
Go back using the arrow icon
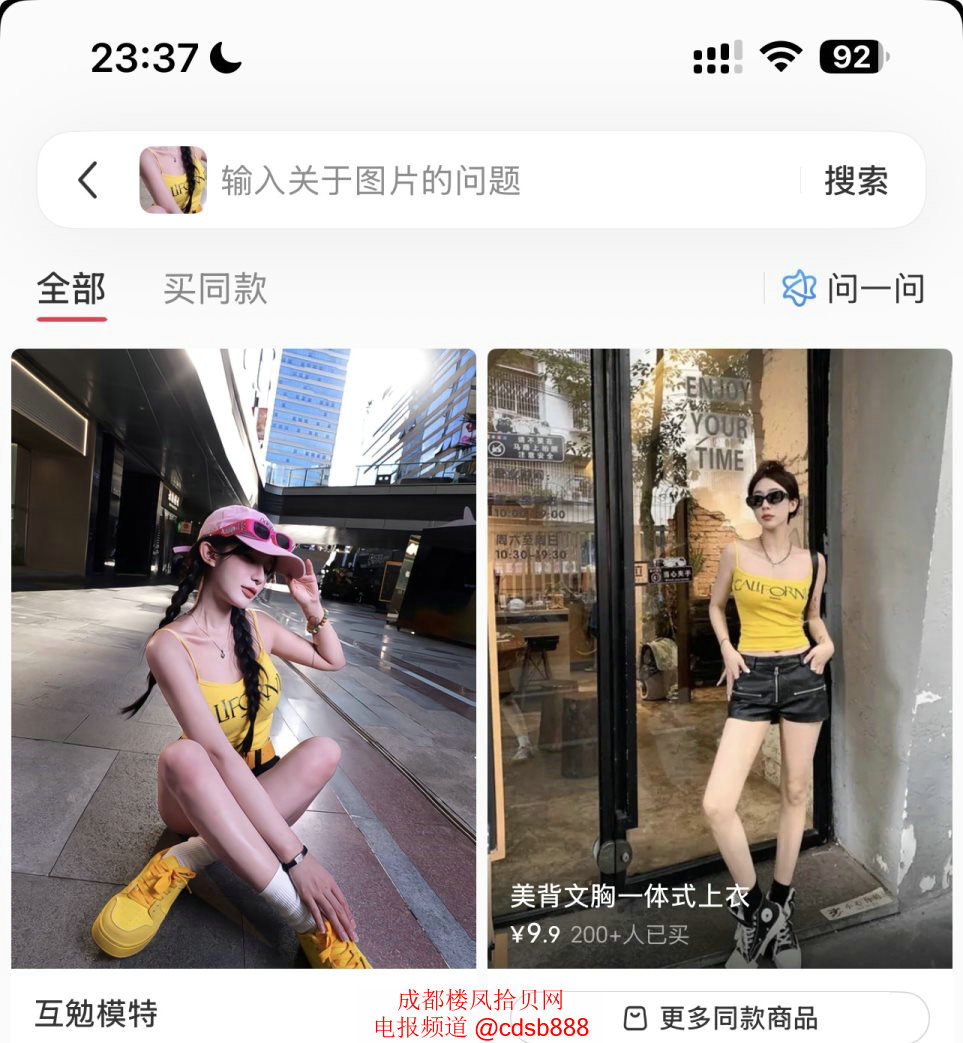click(88, 181)
